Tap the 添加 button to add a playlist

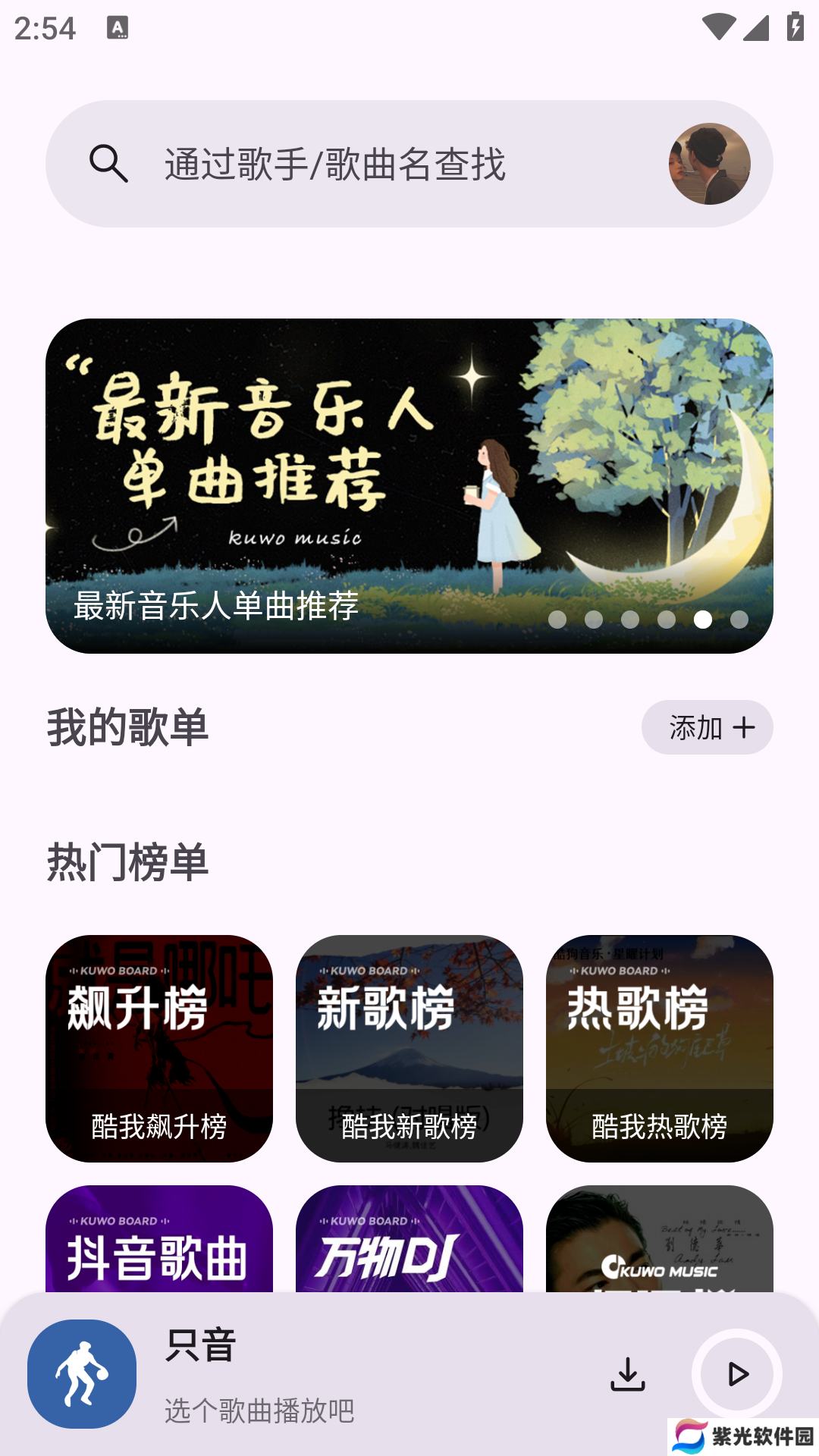coord(708,727)
